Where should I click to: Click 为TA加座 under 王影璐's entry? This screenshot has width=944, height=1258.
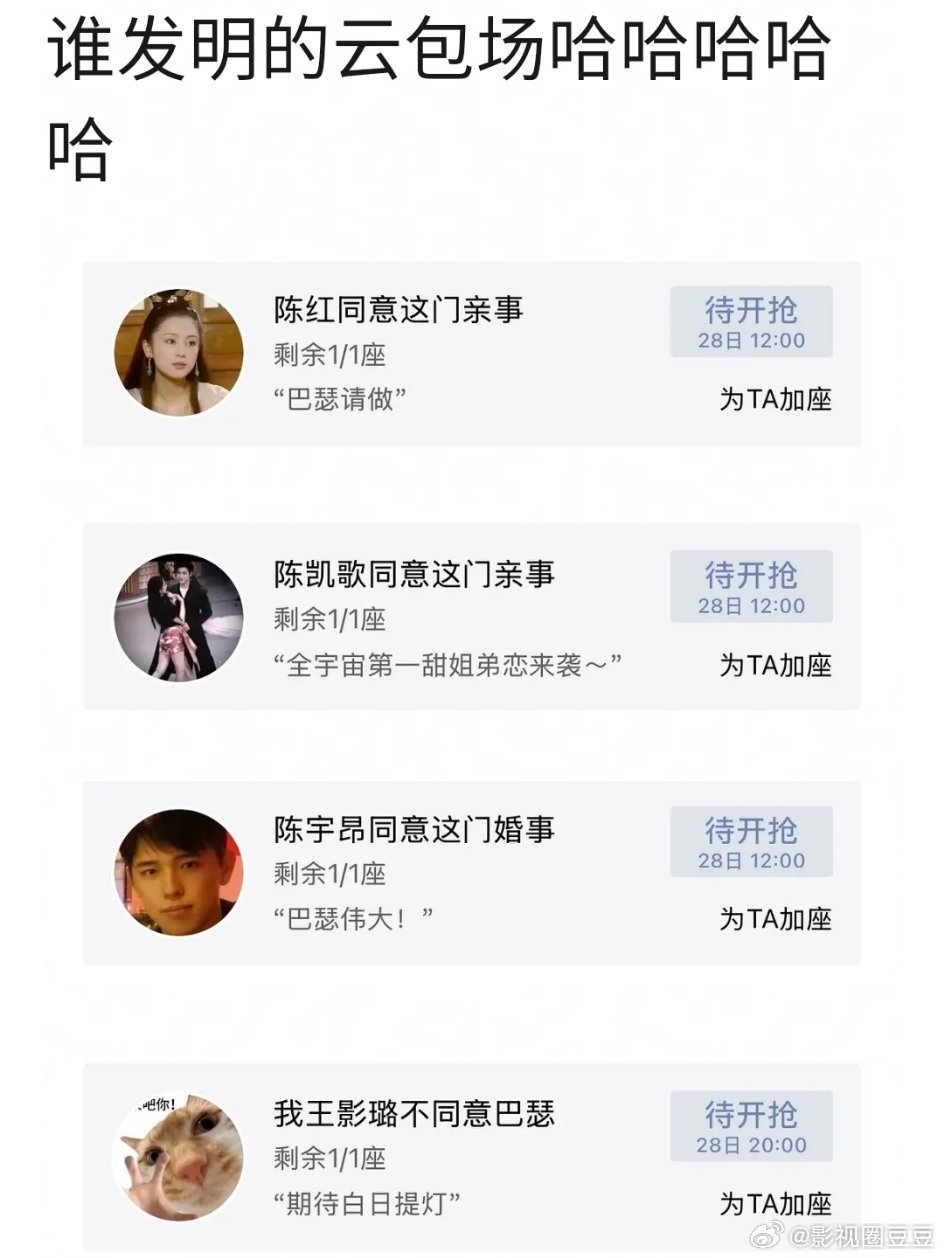tap(775, 1205)
